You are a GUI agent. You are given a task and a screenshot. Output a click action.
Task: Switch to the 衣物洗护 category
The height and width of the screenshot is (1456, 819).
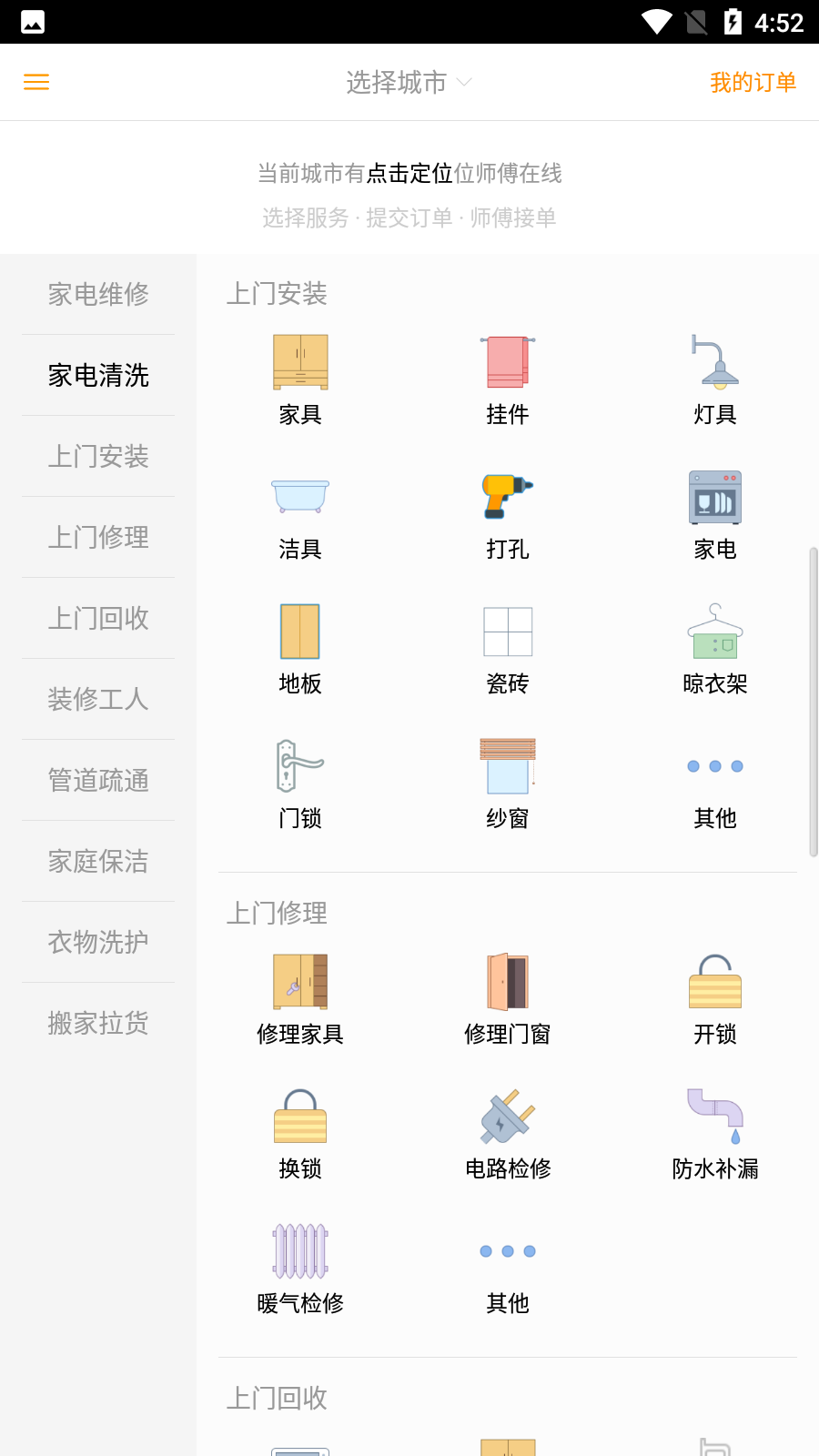pos(98,942)
